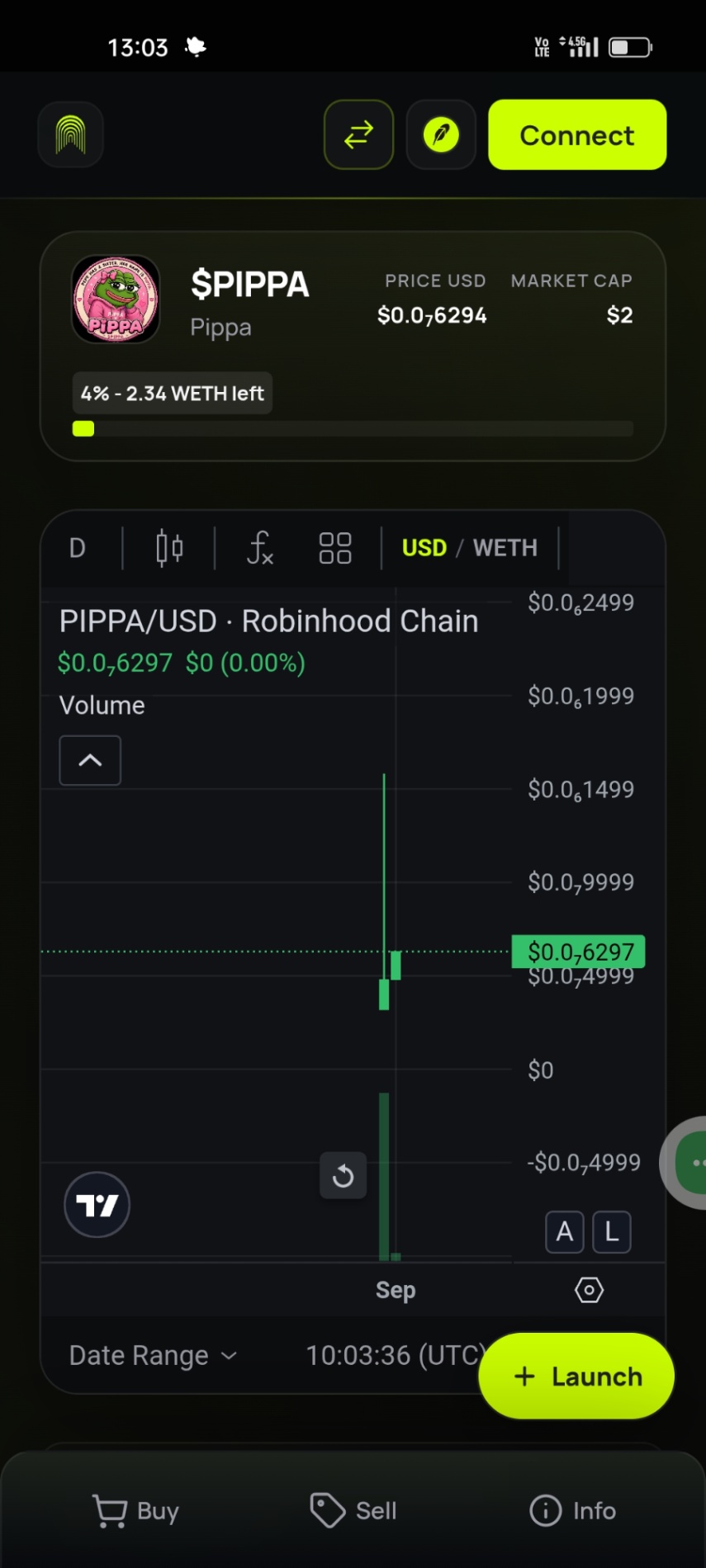Open the arch logo home button
This screenshot has width=706, height=1568.
pos(70,135)
